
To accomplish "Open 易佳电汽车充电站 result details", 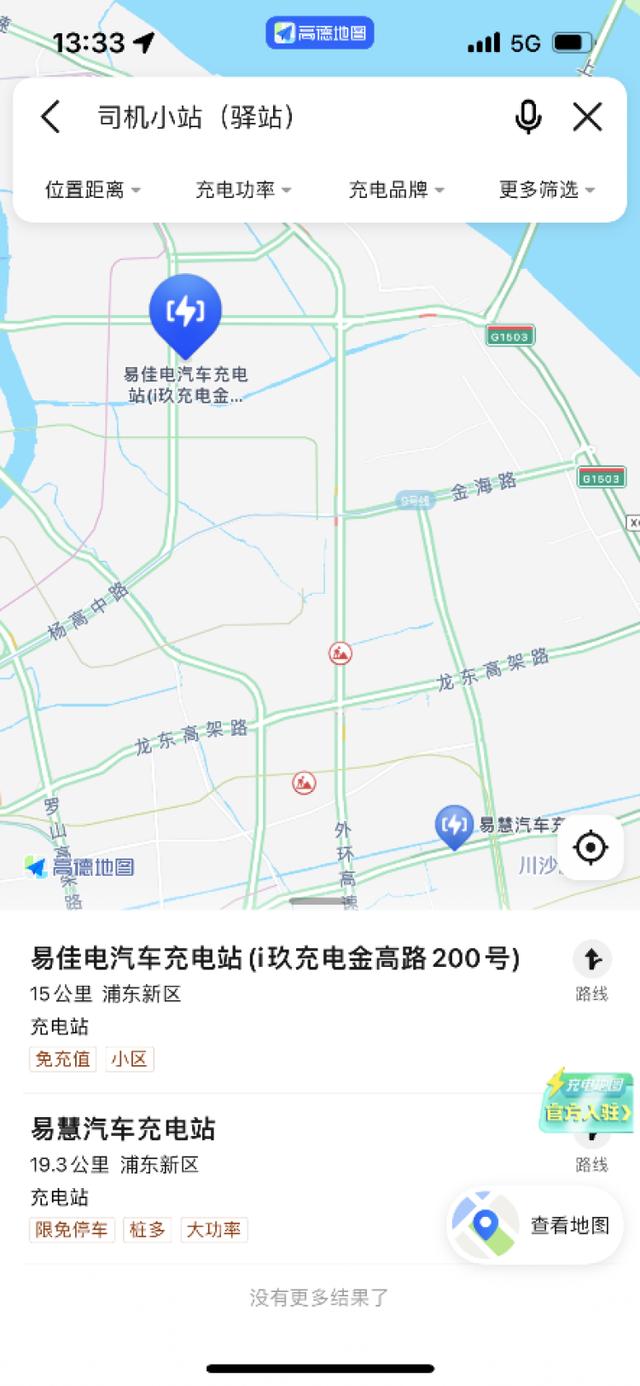I will pyautogui.click(x=275, y=960).
